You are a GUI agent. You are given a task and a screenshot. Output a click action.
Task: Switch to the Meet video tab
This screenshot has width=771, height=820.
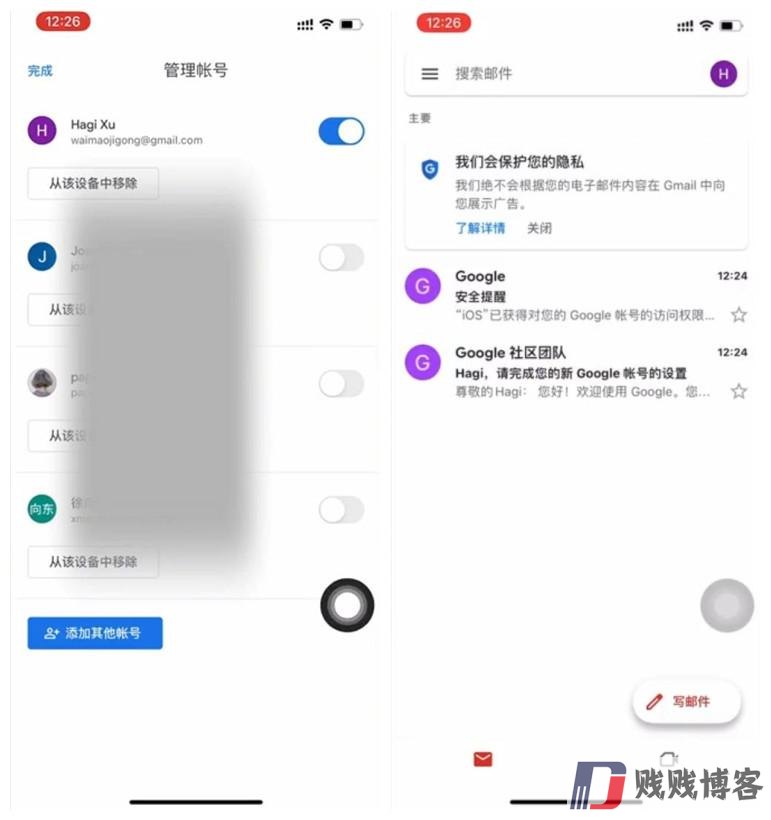click(667, 760)
